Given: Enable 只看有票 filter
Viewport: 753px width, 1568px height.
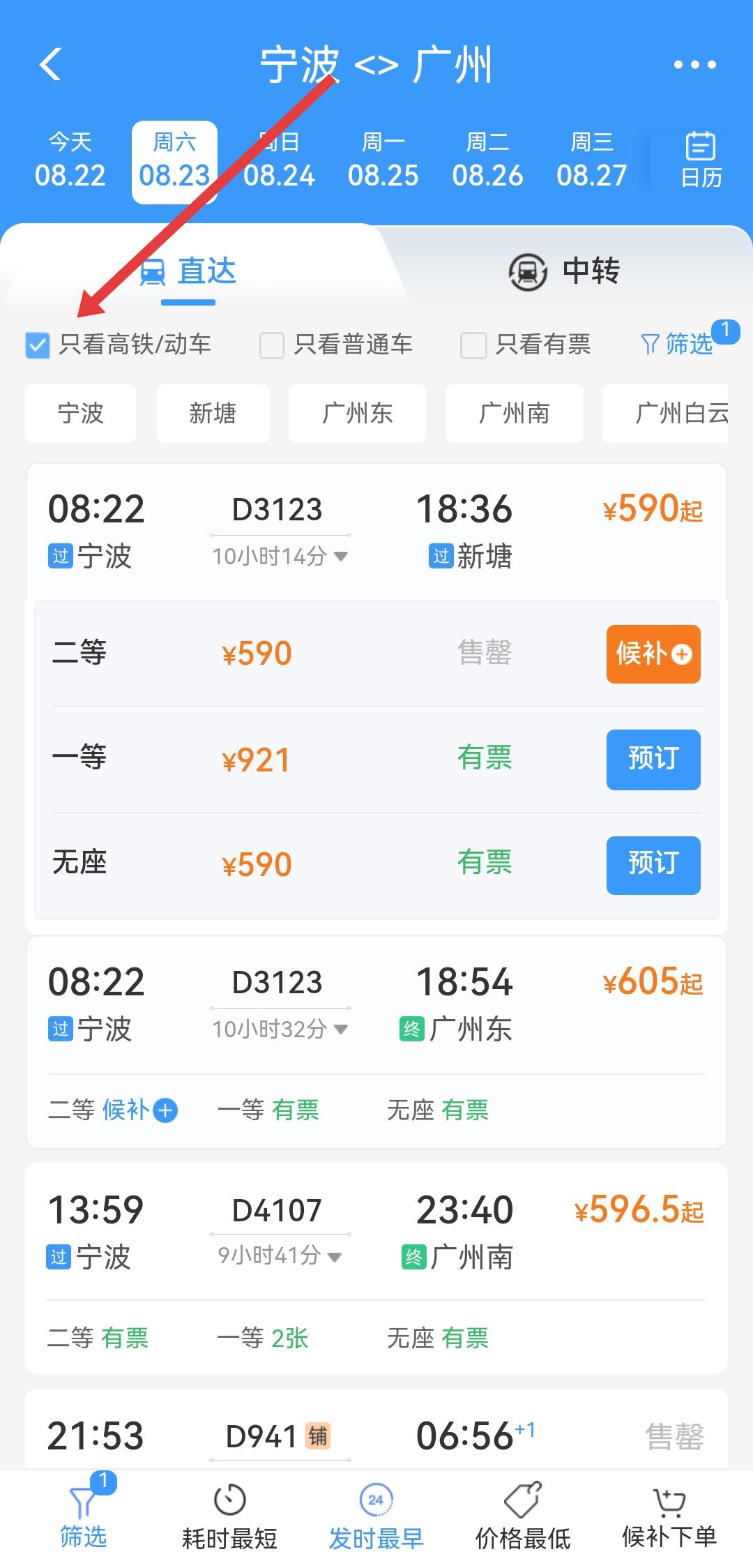Looking at the screenshot, I should click(473, 345).
